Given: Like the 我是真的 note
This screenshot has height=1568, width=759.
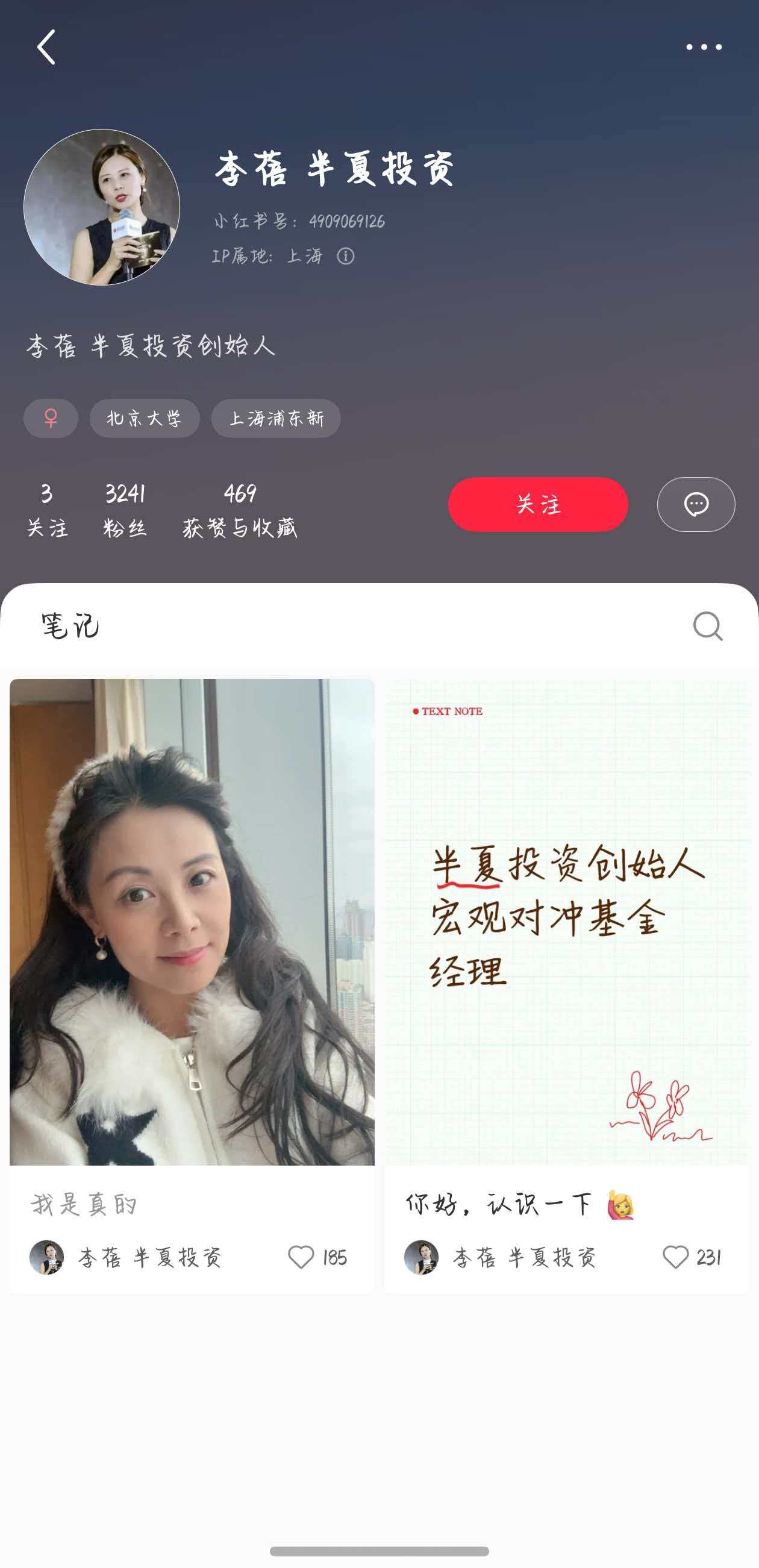Looking at the screenshot, I should (x=301, y=1257).
